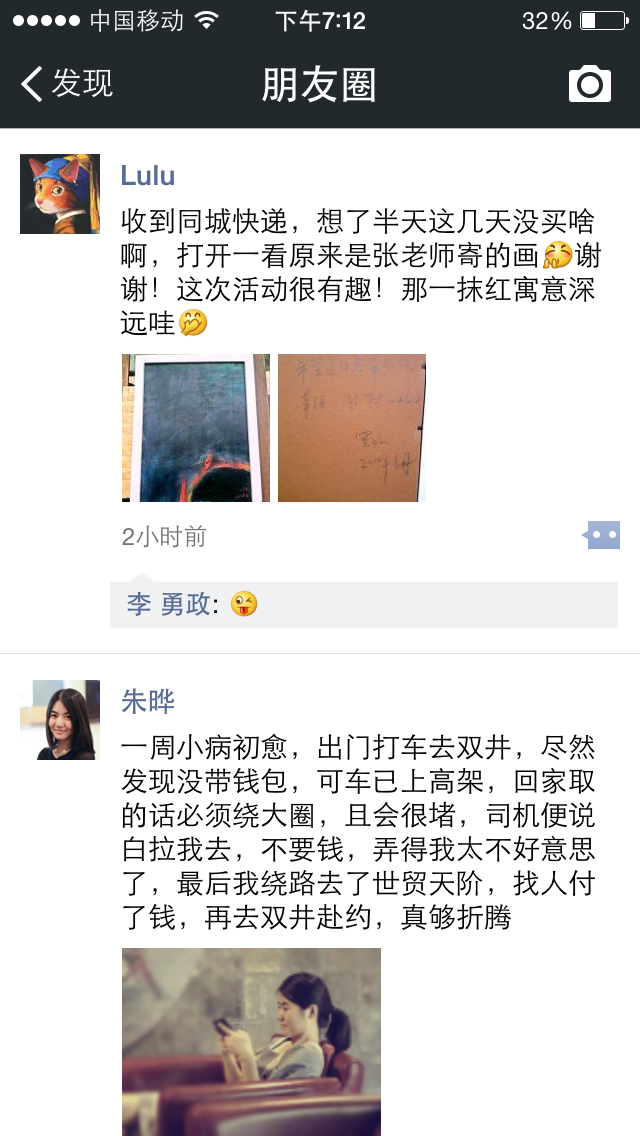The height and width of the screenshot is (1136, 640).
Task: Open the camera to post a moment
Action: point(589,84)
